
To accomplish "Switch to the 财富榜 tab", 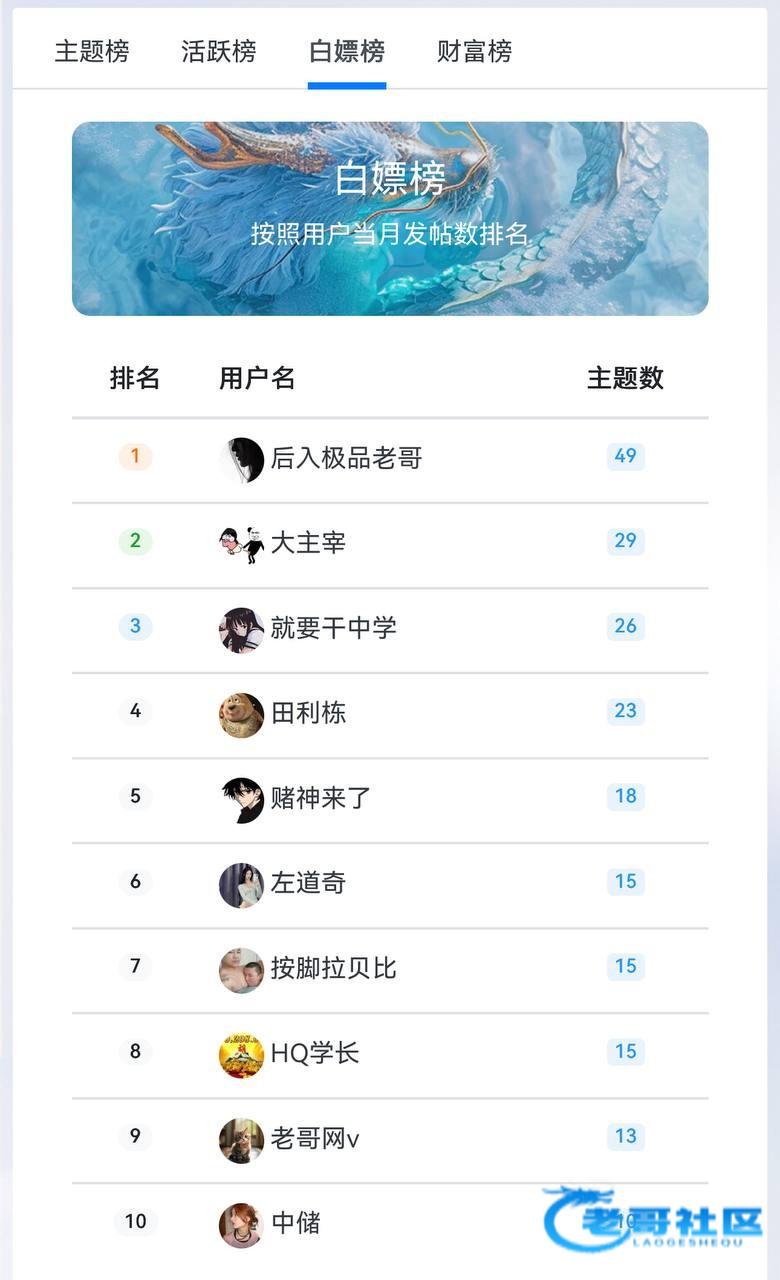I will pos(475,51).
